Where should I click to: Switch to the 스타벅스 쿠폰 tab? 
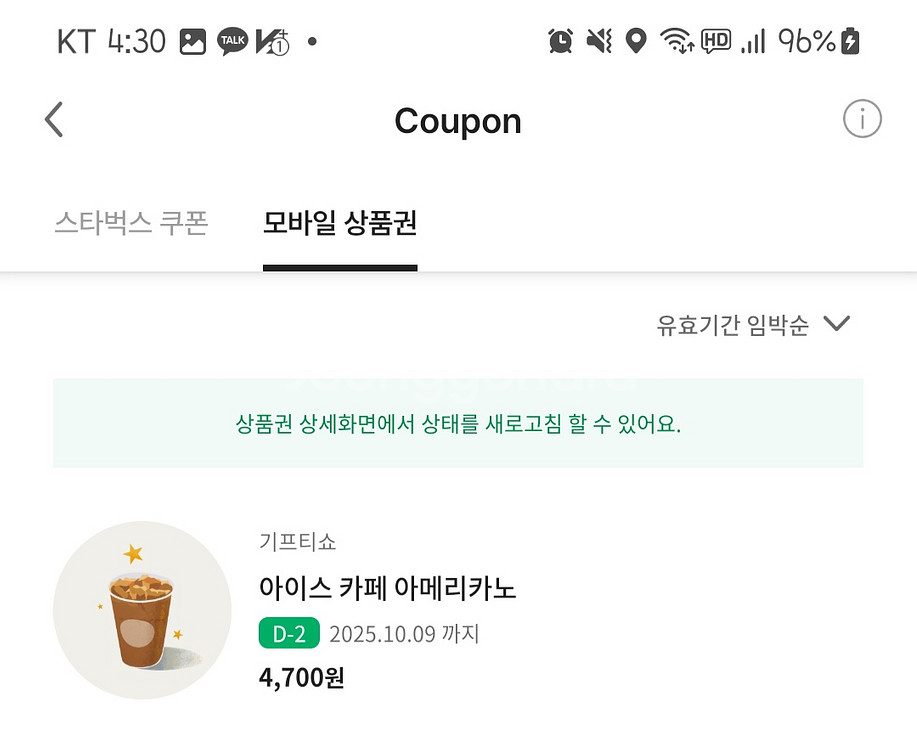[131, 223]
